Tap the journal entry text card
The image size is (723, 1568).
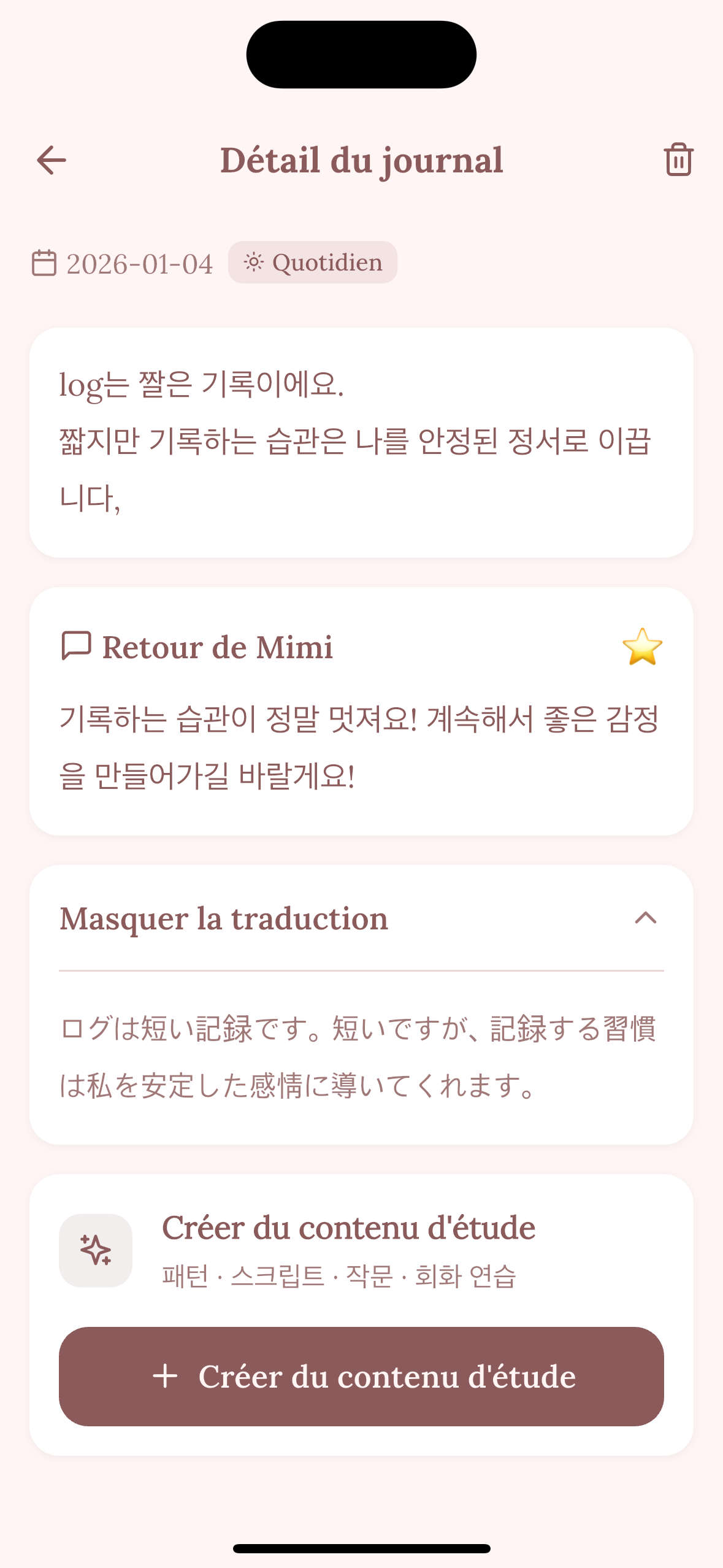coord(361,440)
